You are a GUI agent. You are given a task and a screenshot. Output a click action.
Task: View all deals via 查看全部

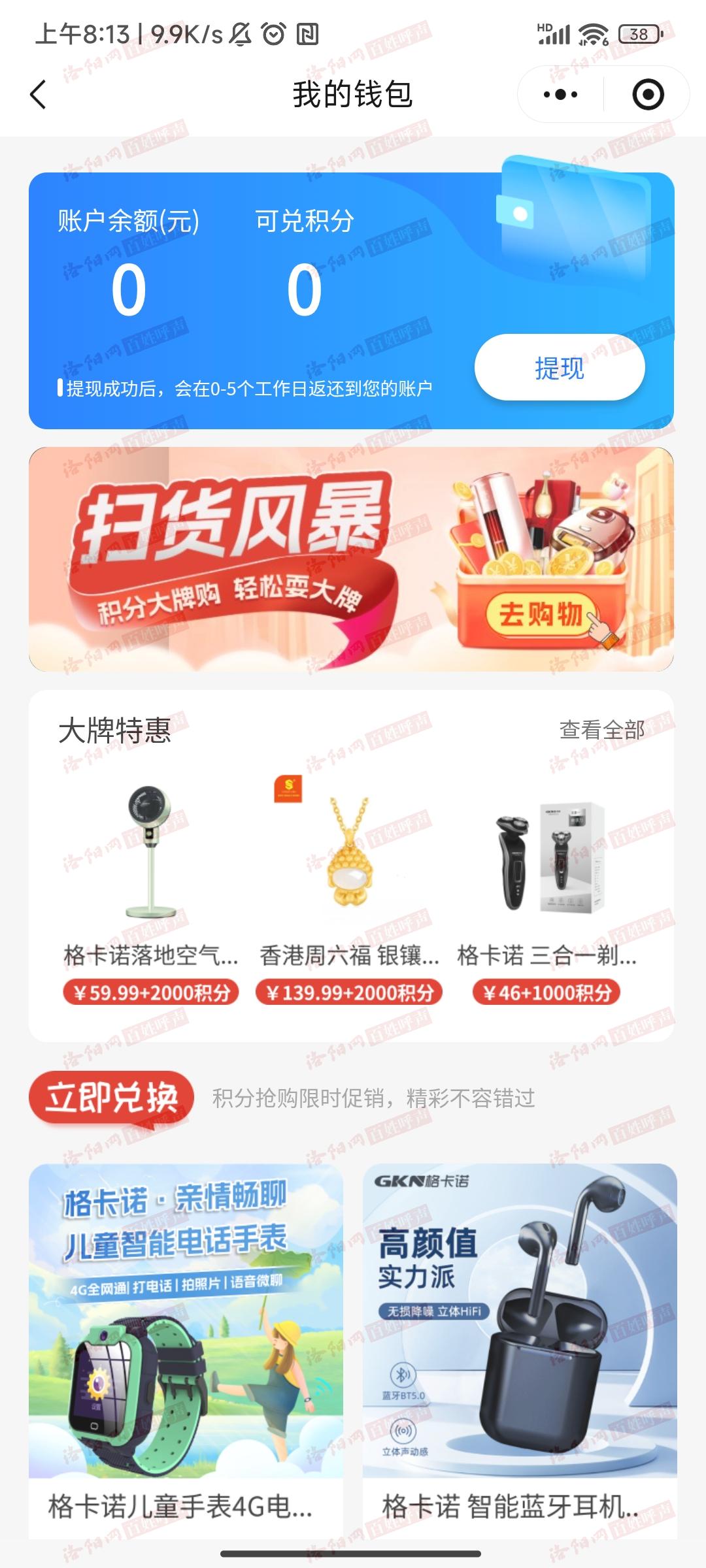coord(601,730)
